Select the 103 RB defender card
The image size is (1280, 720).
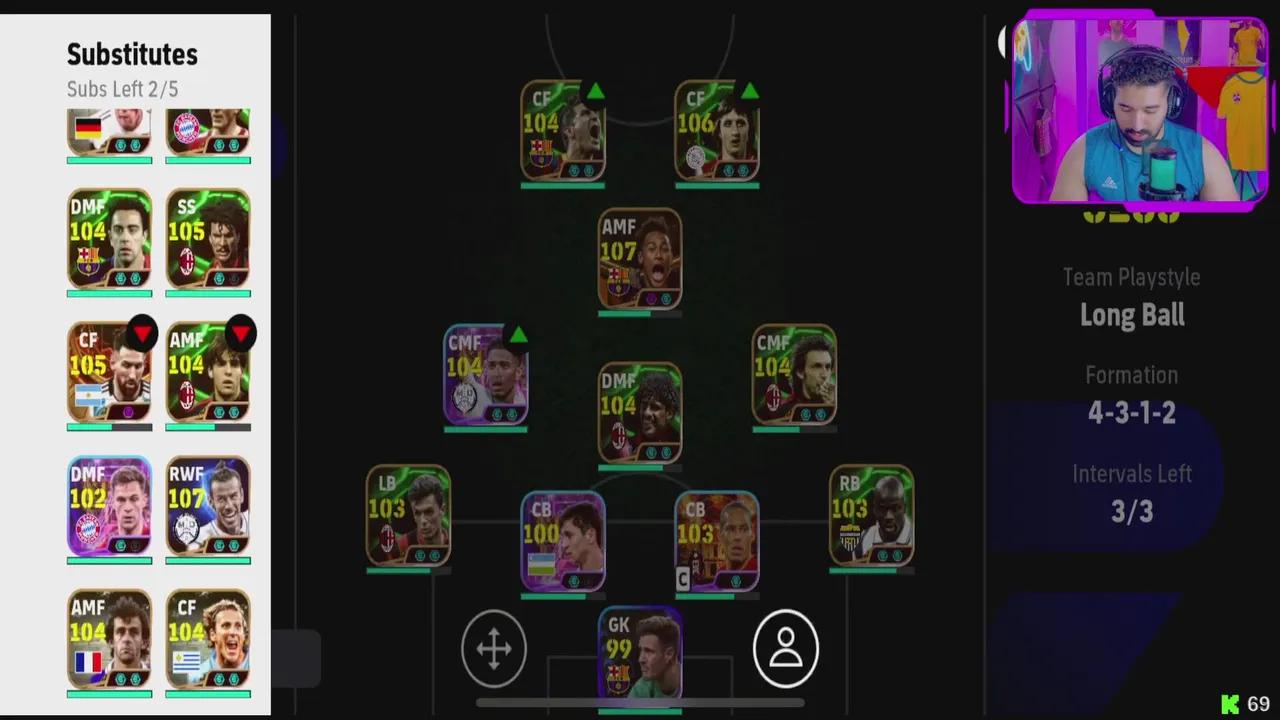[x=871, y=516]
